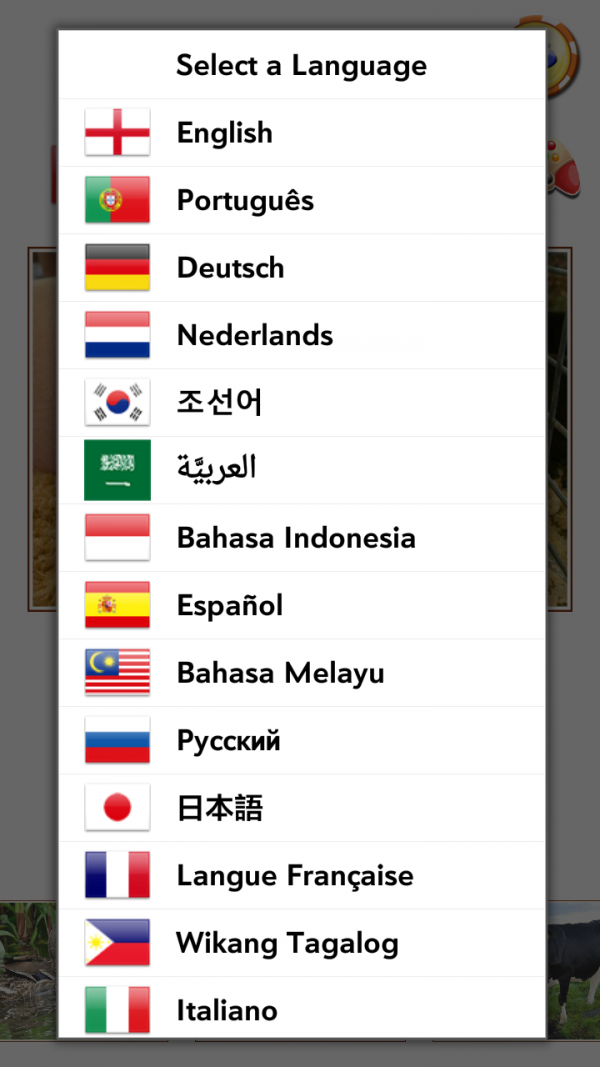Pick Deutsch as the language

click(x=300, y=268)
